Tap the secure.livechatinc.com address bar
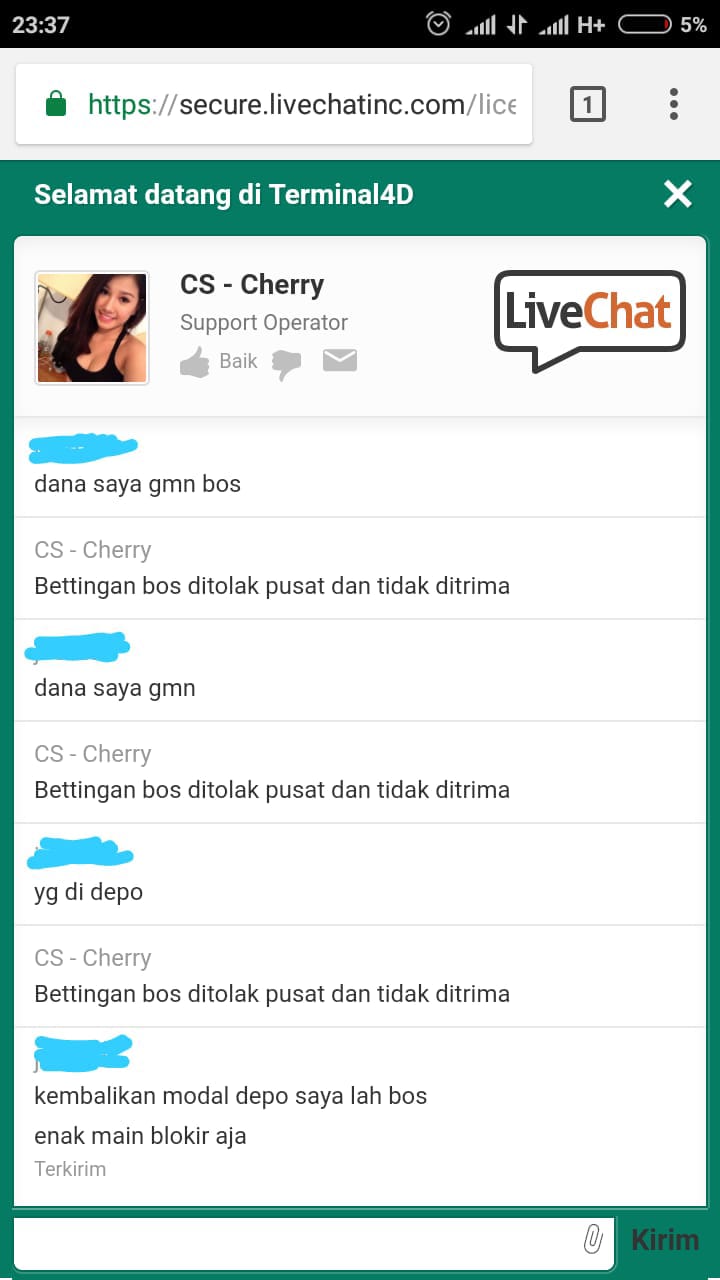Image resolution: width=720 pixels, height=1280 pixels. [x=300, y=104]
